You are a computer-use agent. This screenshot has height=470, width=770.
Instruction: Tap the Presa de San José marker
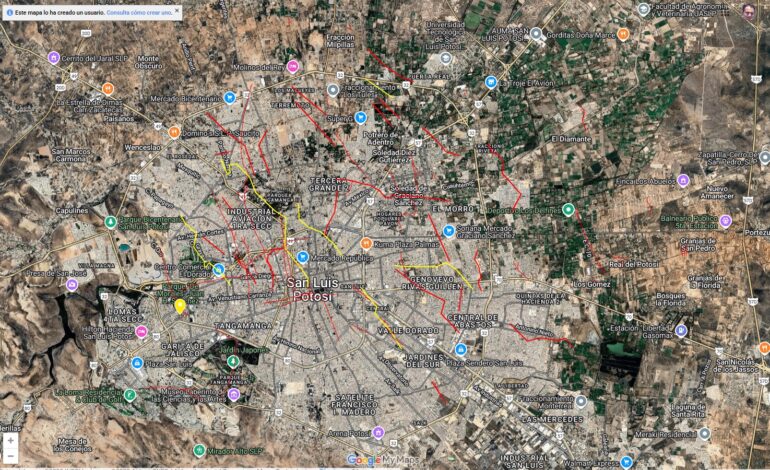pos(72,284)
